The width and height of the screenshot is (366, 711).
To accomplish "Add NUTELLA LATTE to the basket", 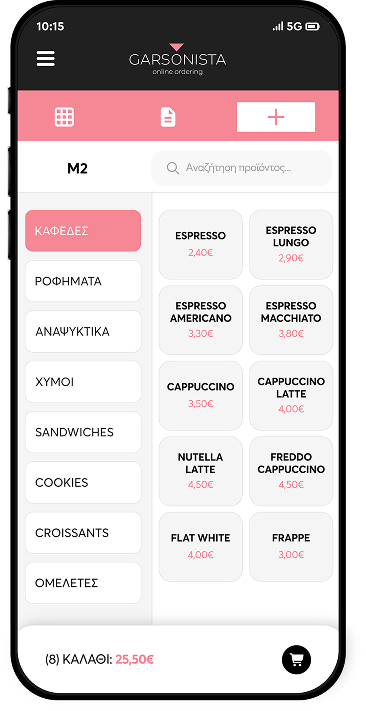I will [x=200, y=471].
